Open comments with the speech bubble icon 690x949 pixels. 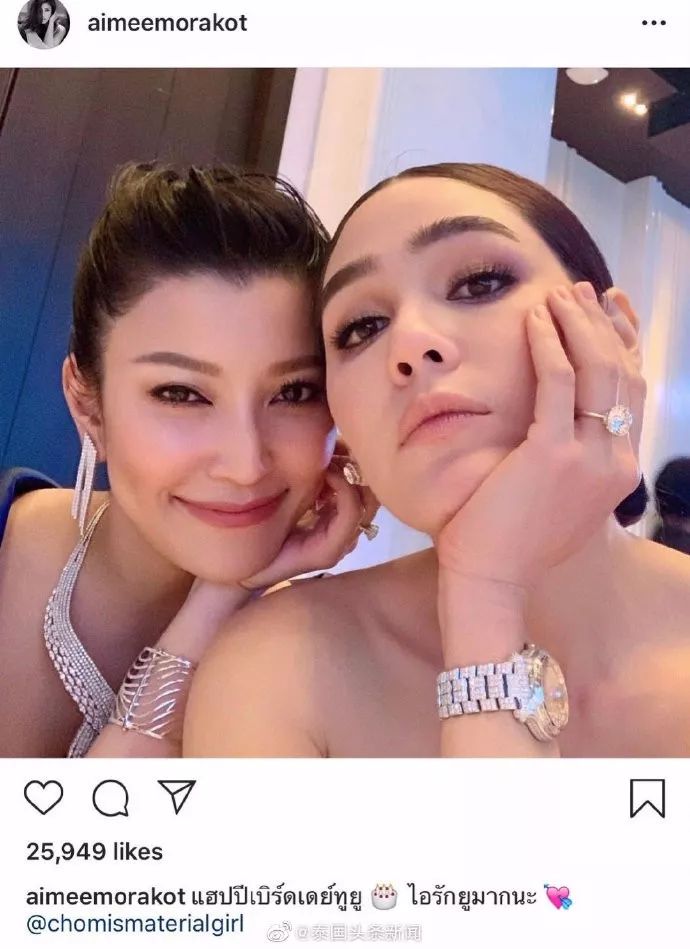tap(110, 798)
